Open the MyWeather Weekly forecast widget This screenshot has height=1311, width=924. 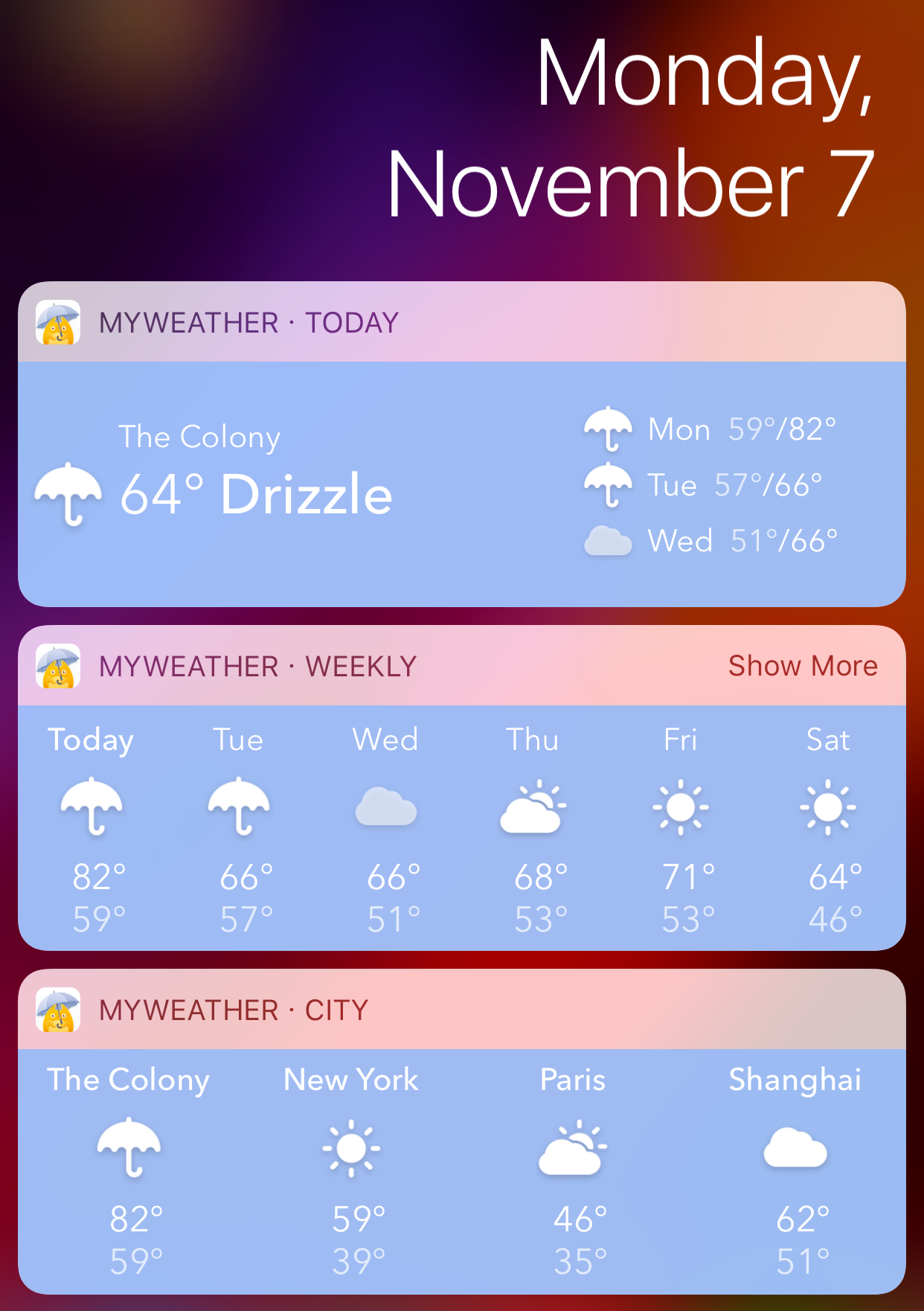461,826
